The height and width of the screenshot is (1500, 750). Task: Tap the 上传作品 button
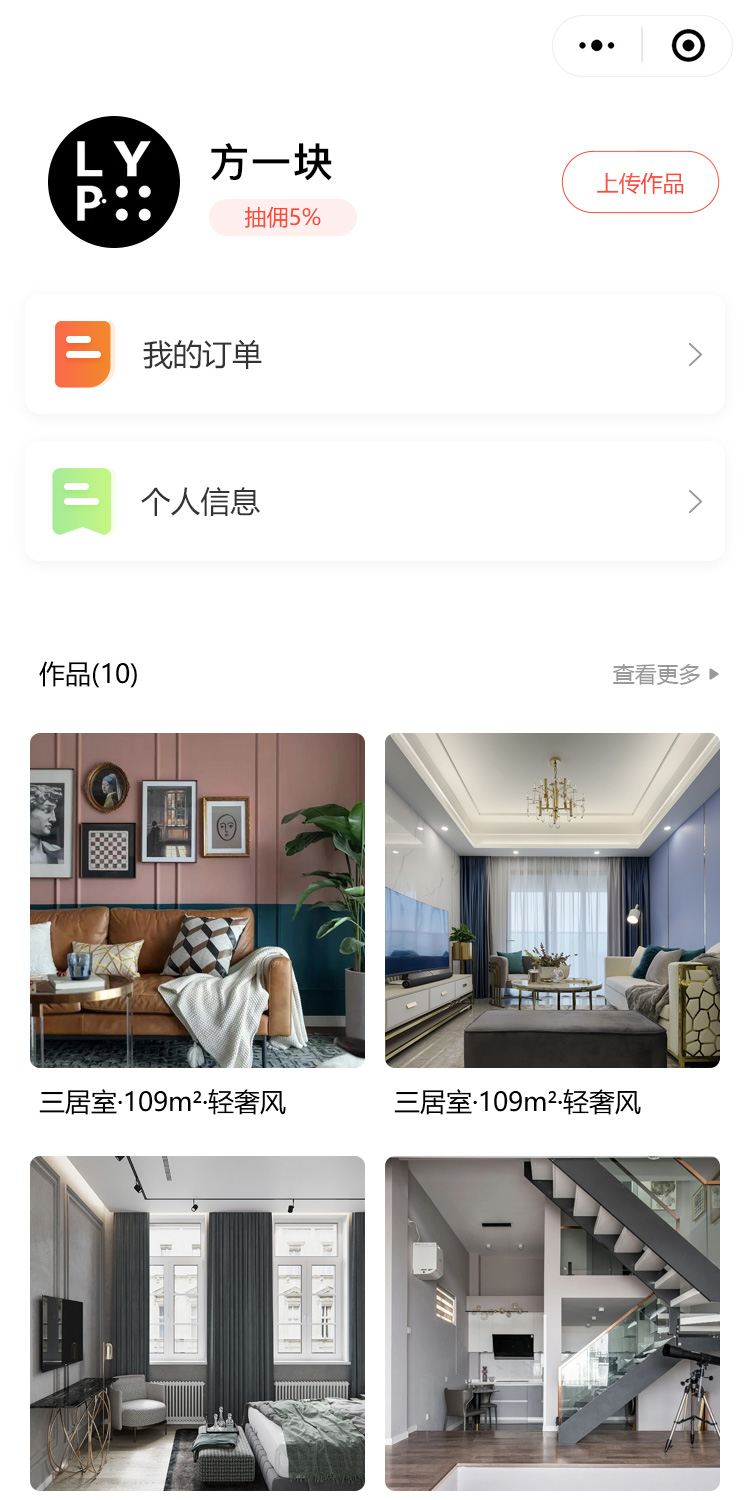640,183
